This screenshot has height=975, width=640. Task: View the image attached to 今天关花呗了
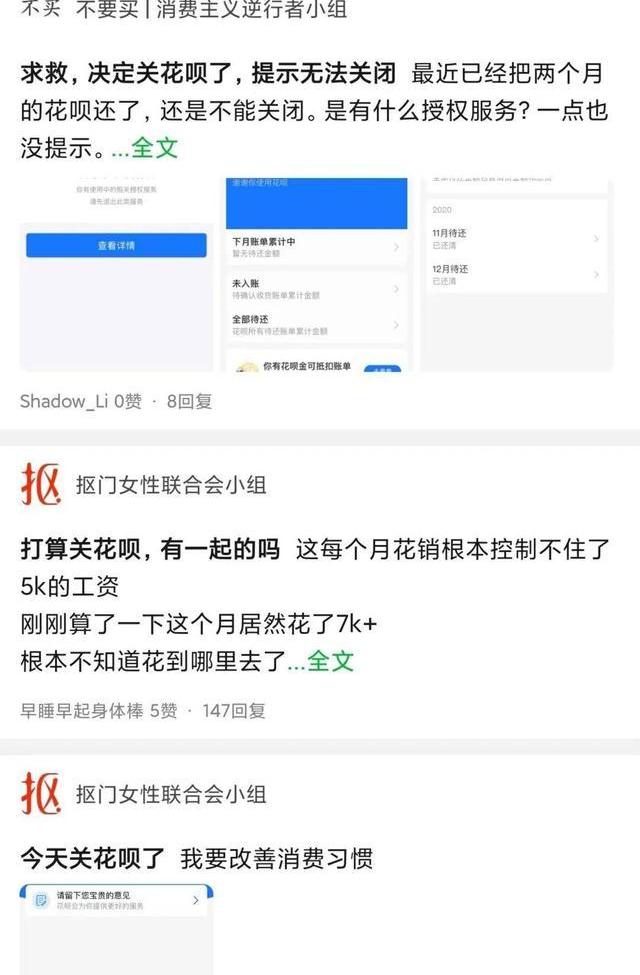[116, 928]
